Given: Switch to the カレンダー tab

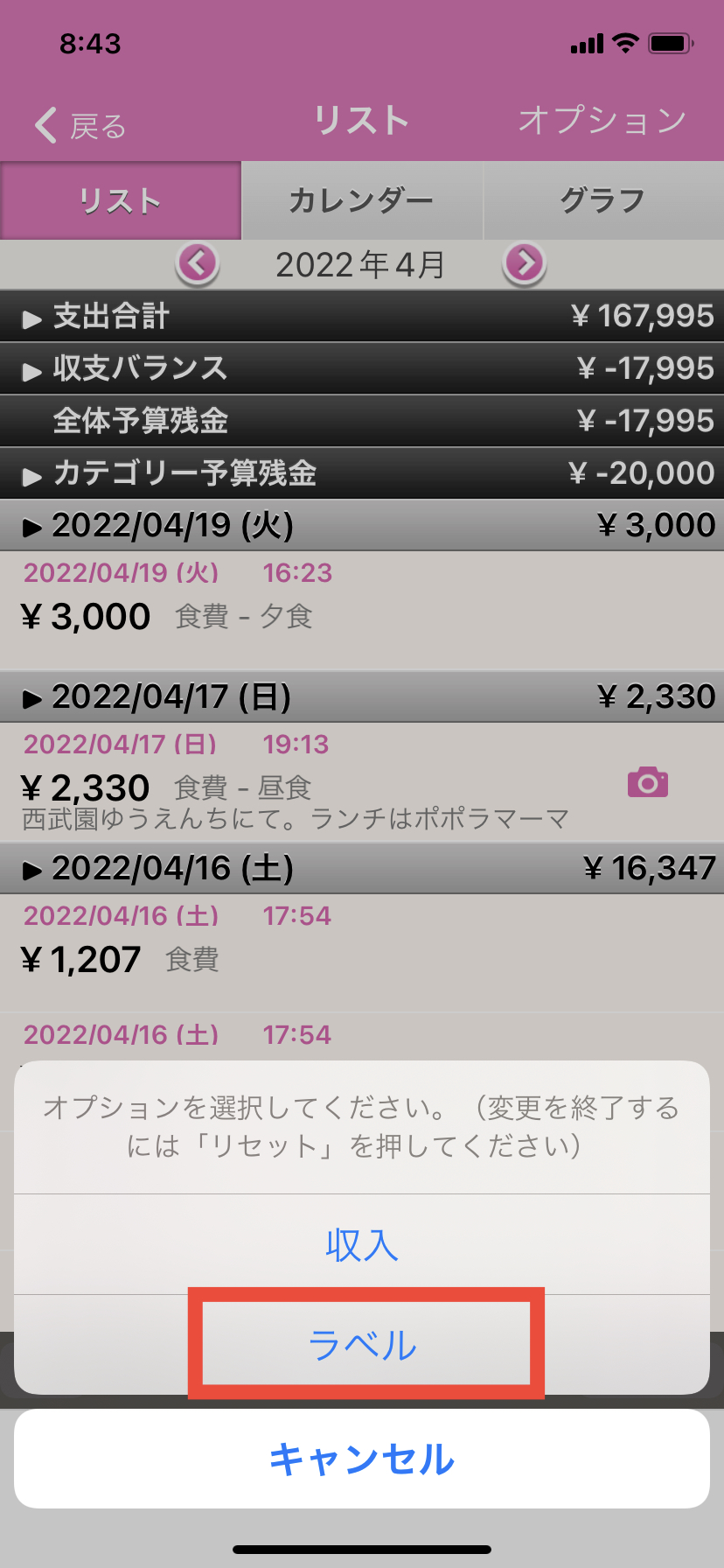Looking at the screenshot, I should click(x=361, y=200).
